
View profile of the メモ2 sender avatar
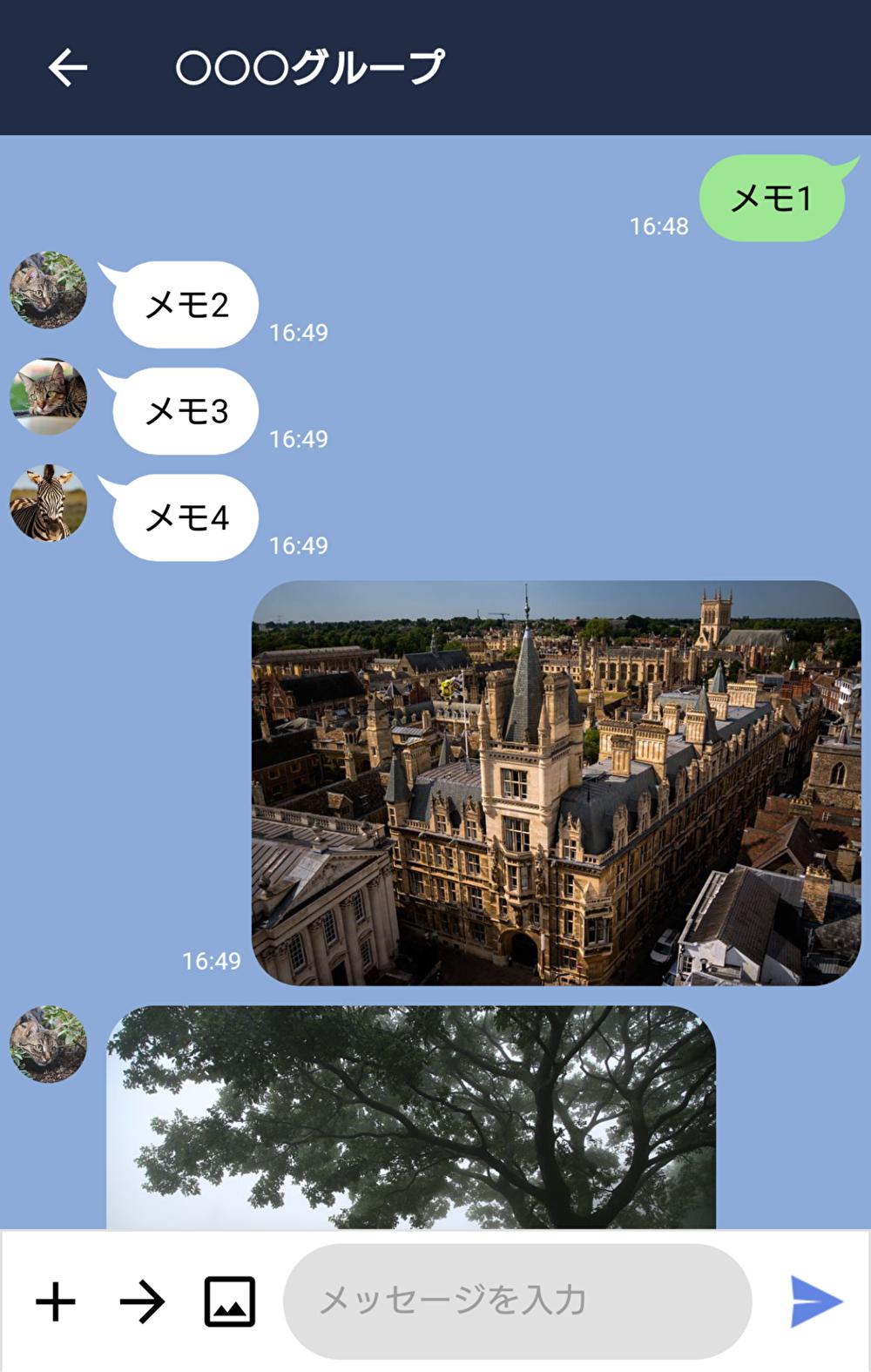point(48,290)
